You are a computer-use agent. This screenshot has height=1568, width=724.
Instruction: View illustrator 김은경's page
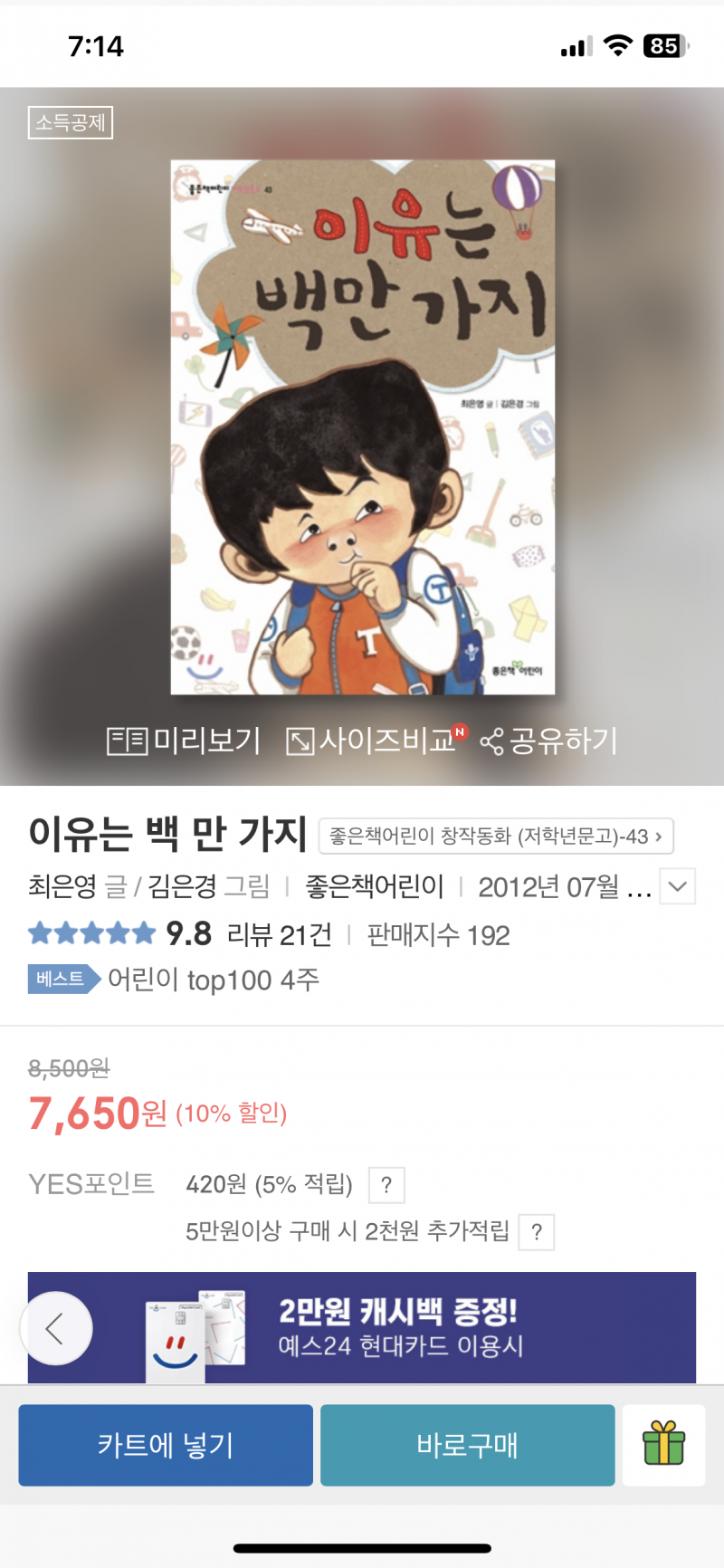(183, 886)
